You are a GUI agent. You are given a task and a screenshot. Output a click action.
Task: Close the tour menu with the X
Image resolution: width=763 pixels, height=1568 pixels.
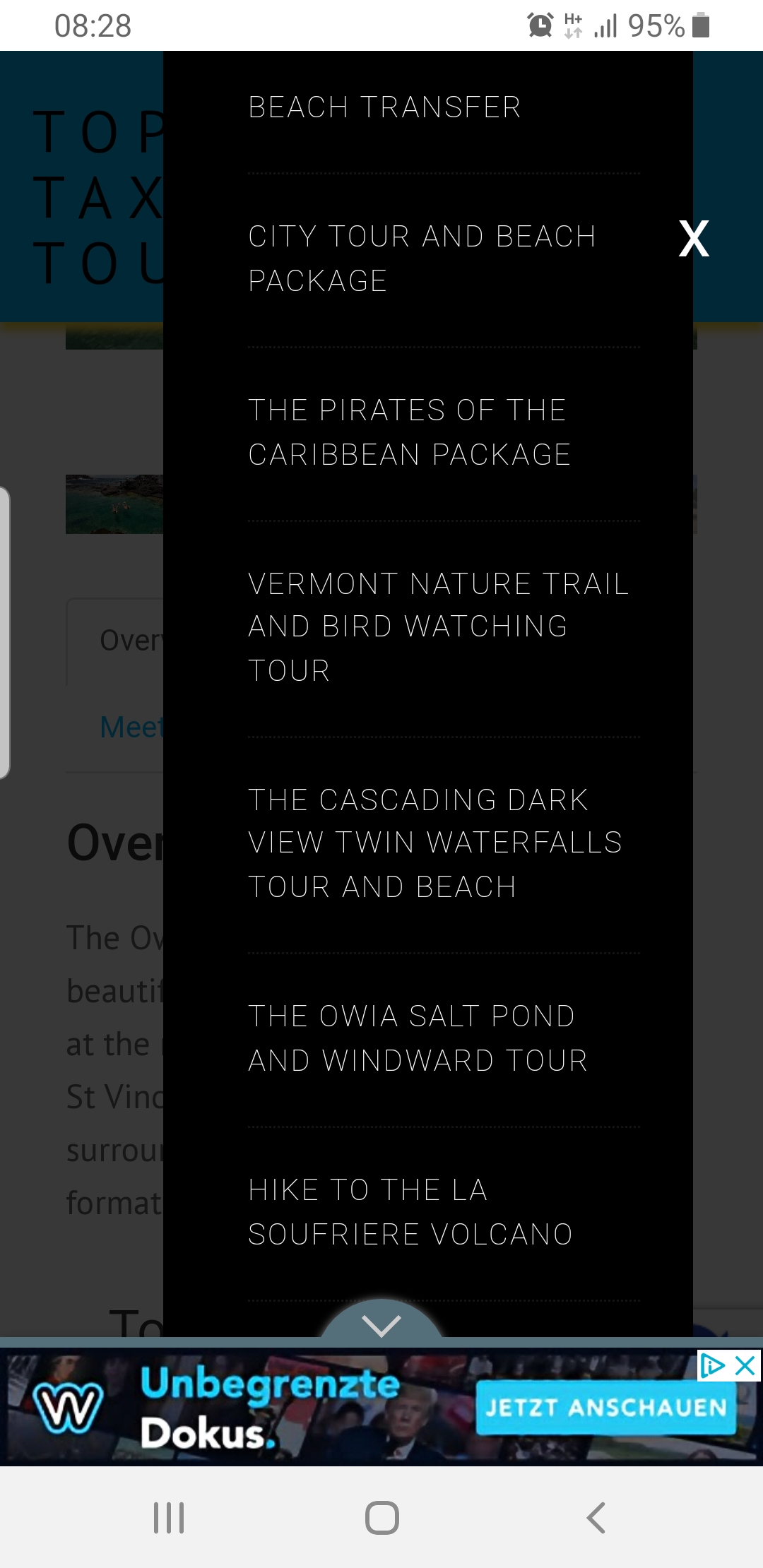[x=694, y=239]
